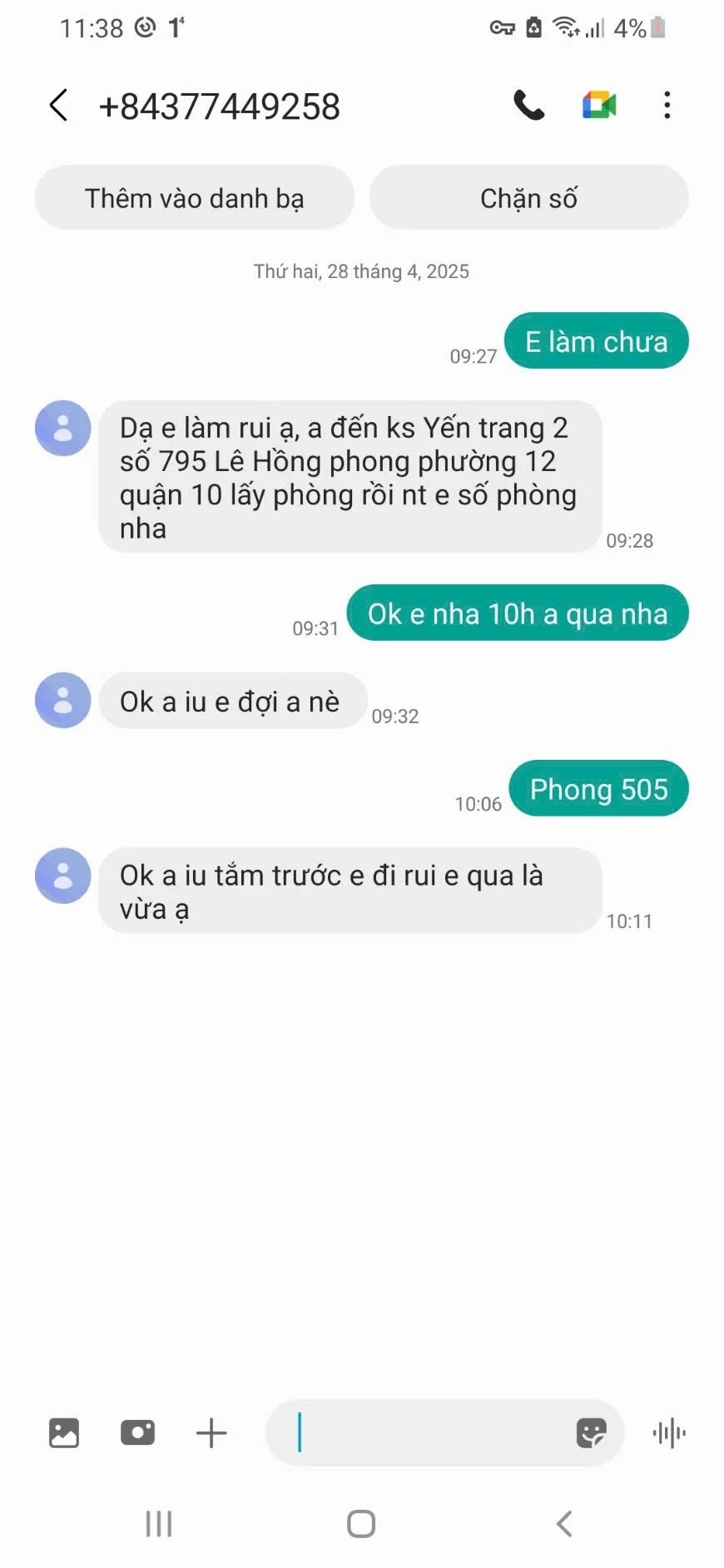Open the three-dot overflow menu

pyautogui.click(x=667, y=106)
